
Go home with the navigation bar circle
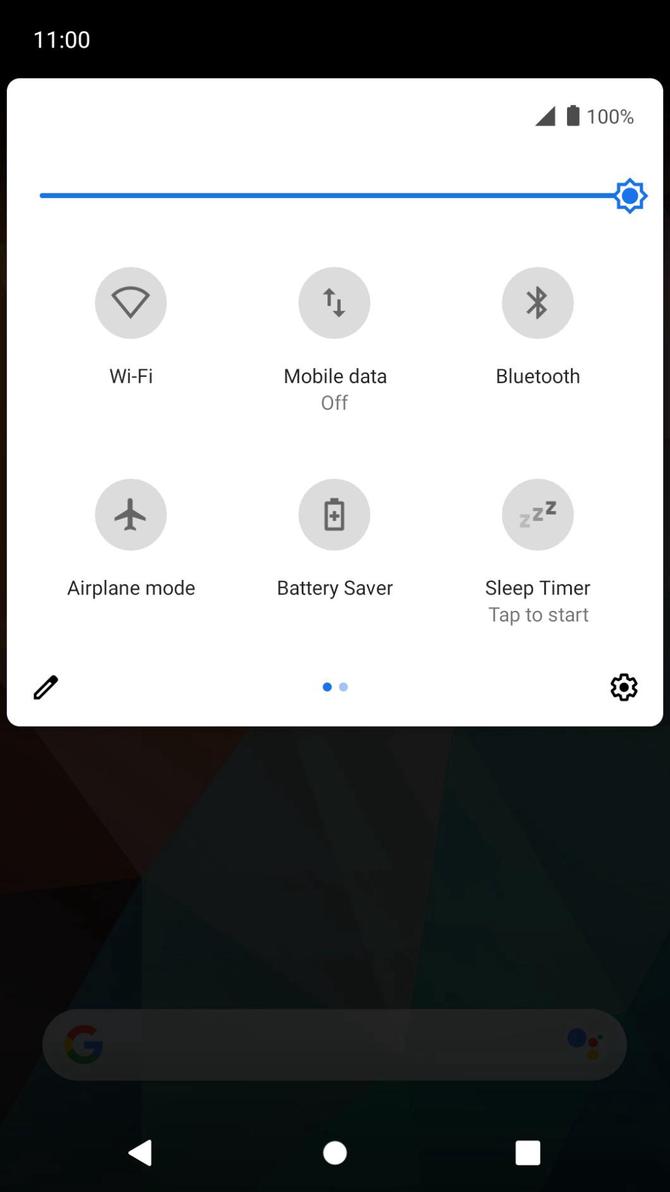pos(335,1152)
